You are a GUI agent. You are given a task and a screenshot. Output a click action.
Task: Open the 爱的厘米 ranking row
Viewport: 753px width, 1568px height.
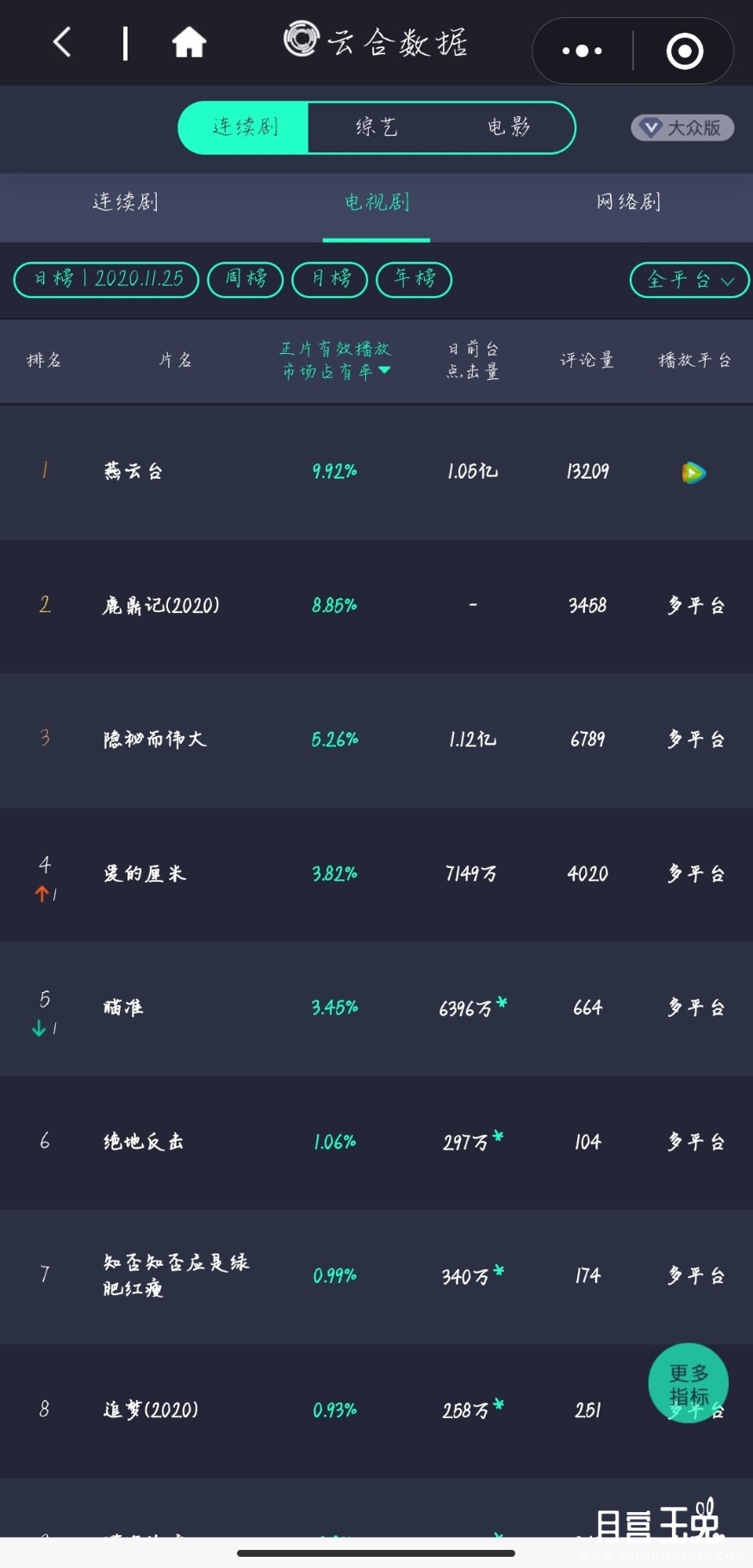376,874
